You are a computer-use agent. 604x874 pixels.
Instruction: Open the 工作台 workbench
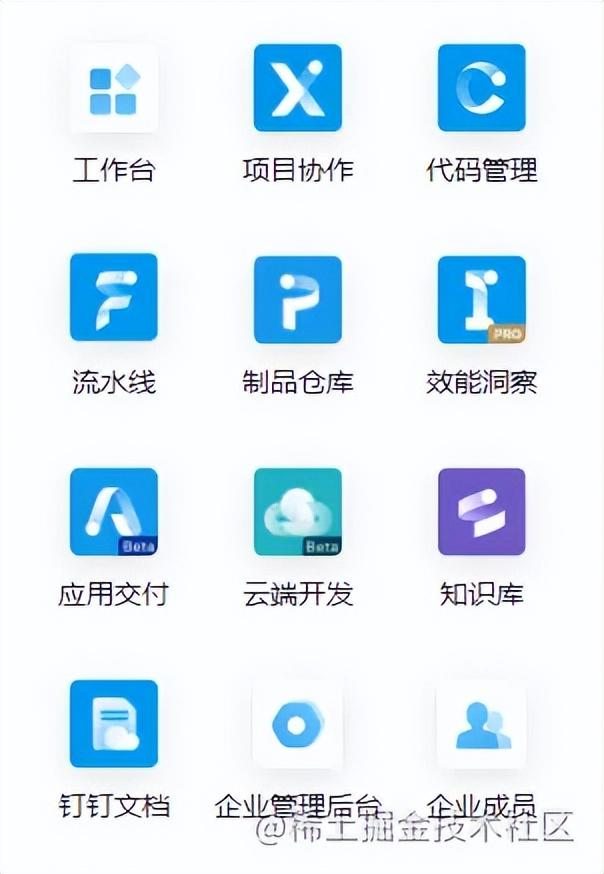[x=113, y=89]
